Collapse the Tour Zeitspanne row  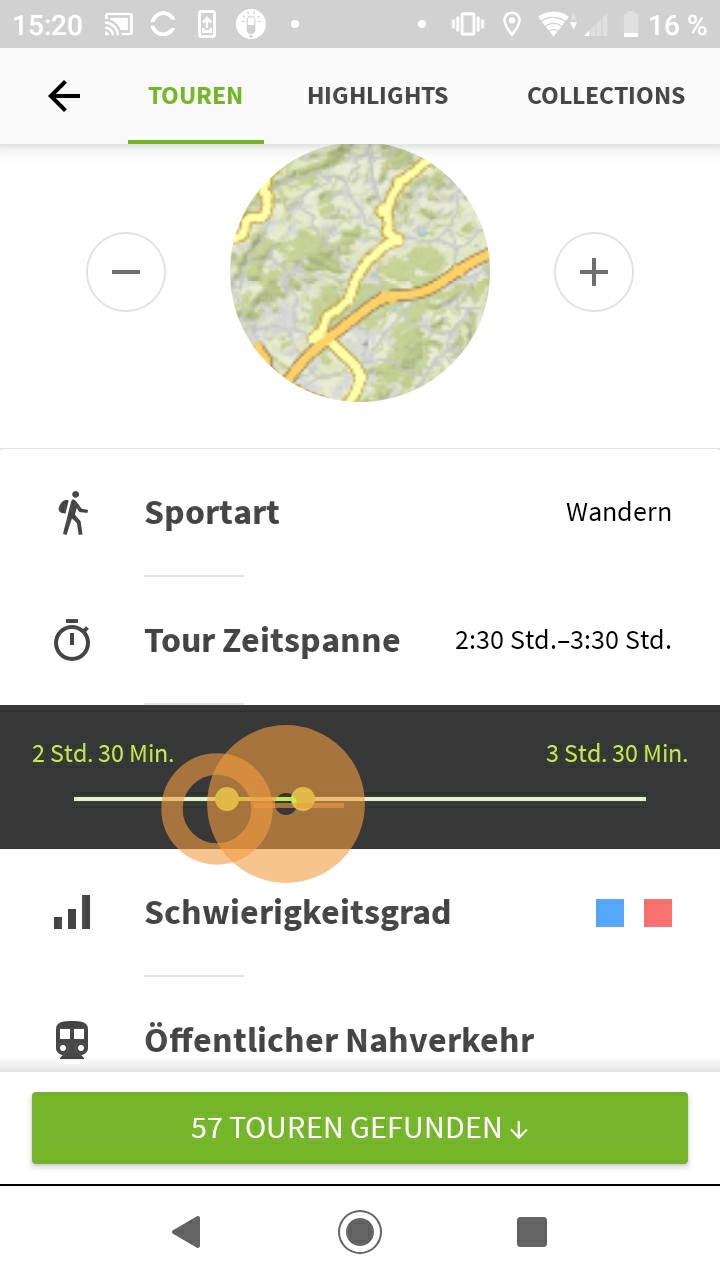coord(360,640)
